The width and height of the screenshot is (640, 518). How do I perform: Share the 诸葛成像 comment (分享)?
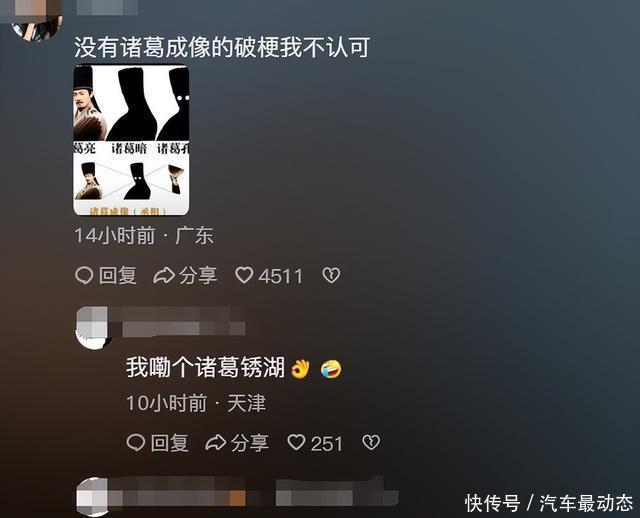click(x=185, y=275)
